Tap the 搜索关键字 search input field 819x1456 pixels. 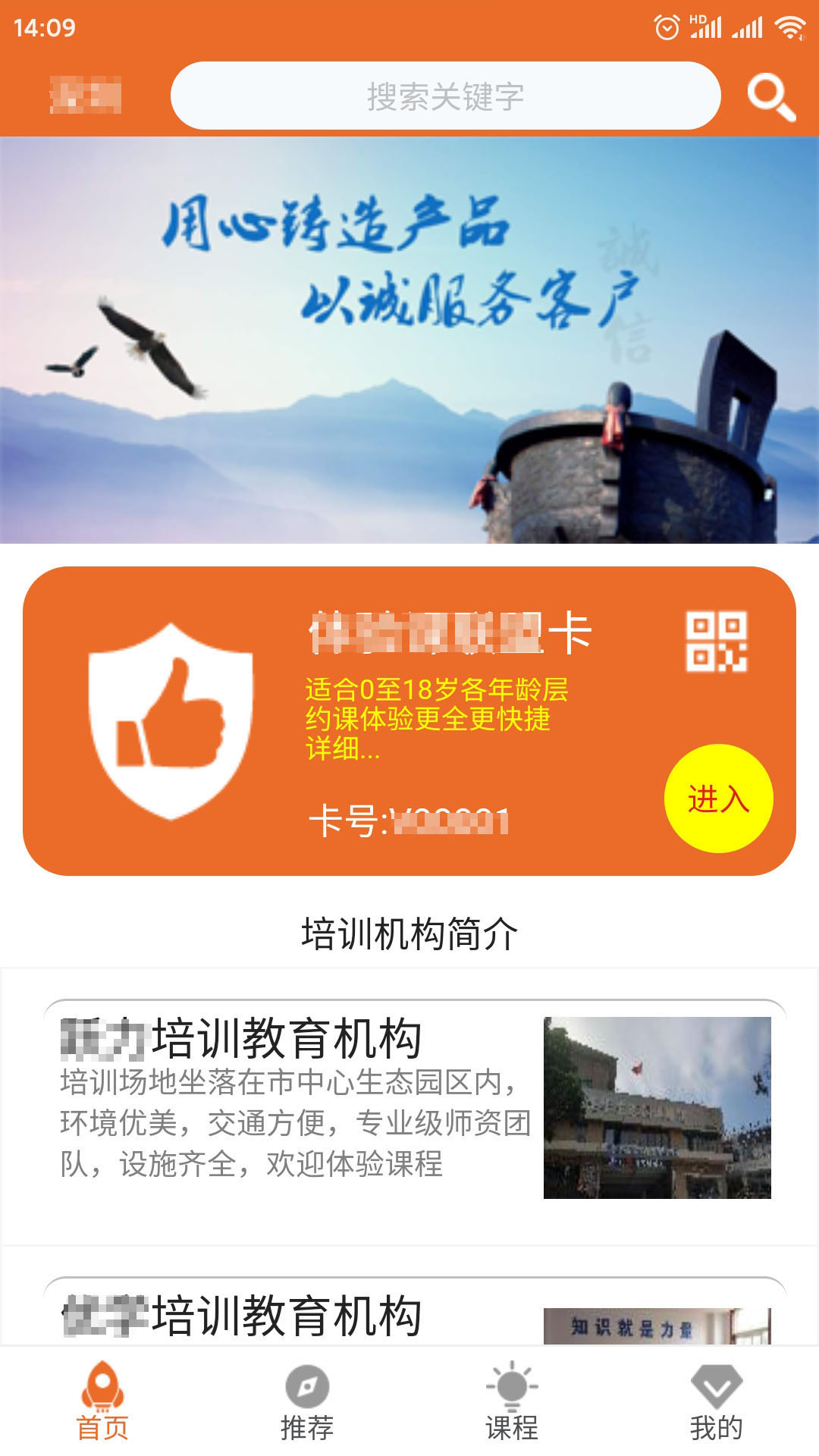pos(447,96)
